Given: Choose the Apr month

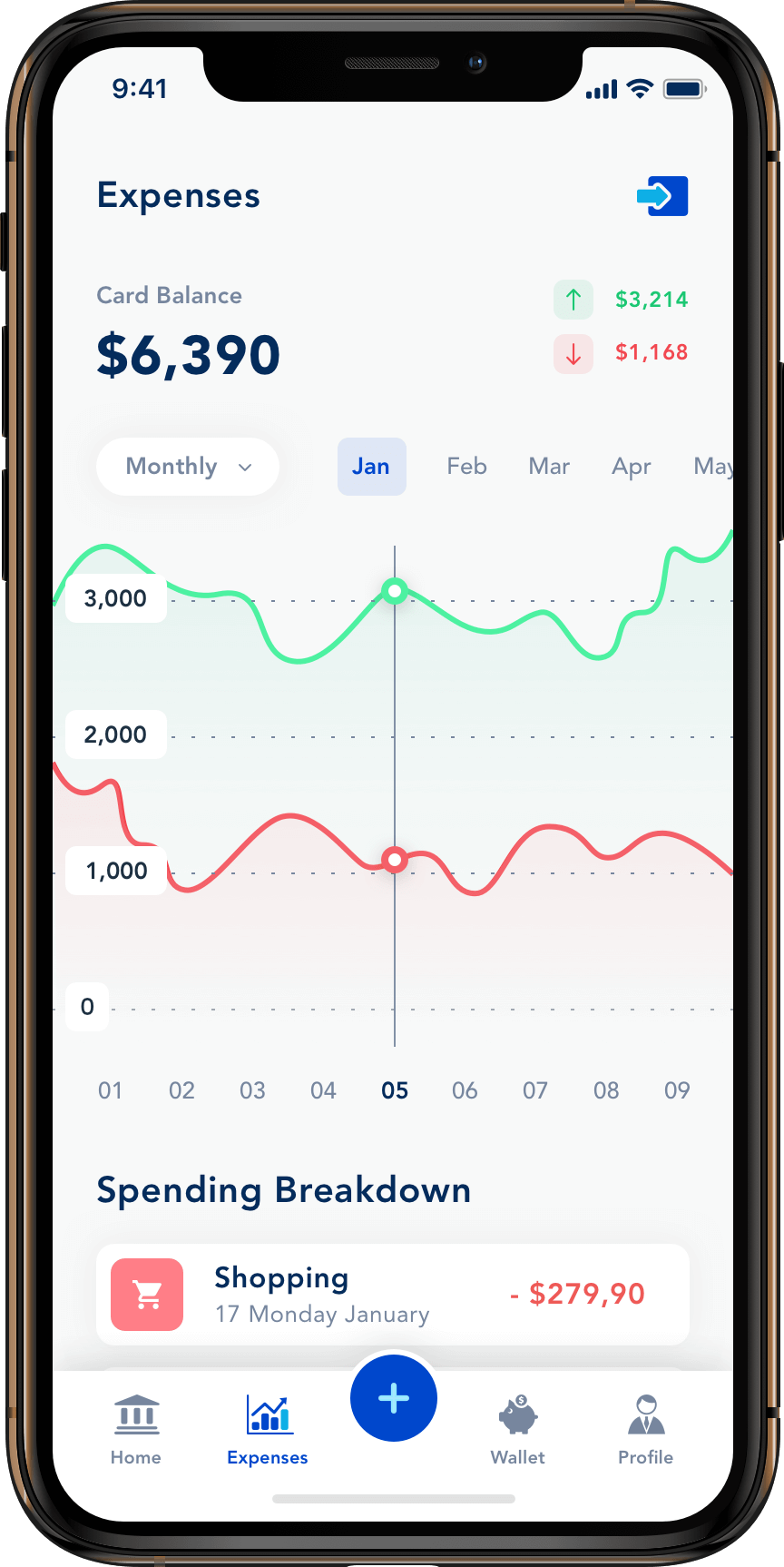Looking at the screenshot, I should click(x=632, y=467).
